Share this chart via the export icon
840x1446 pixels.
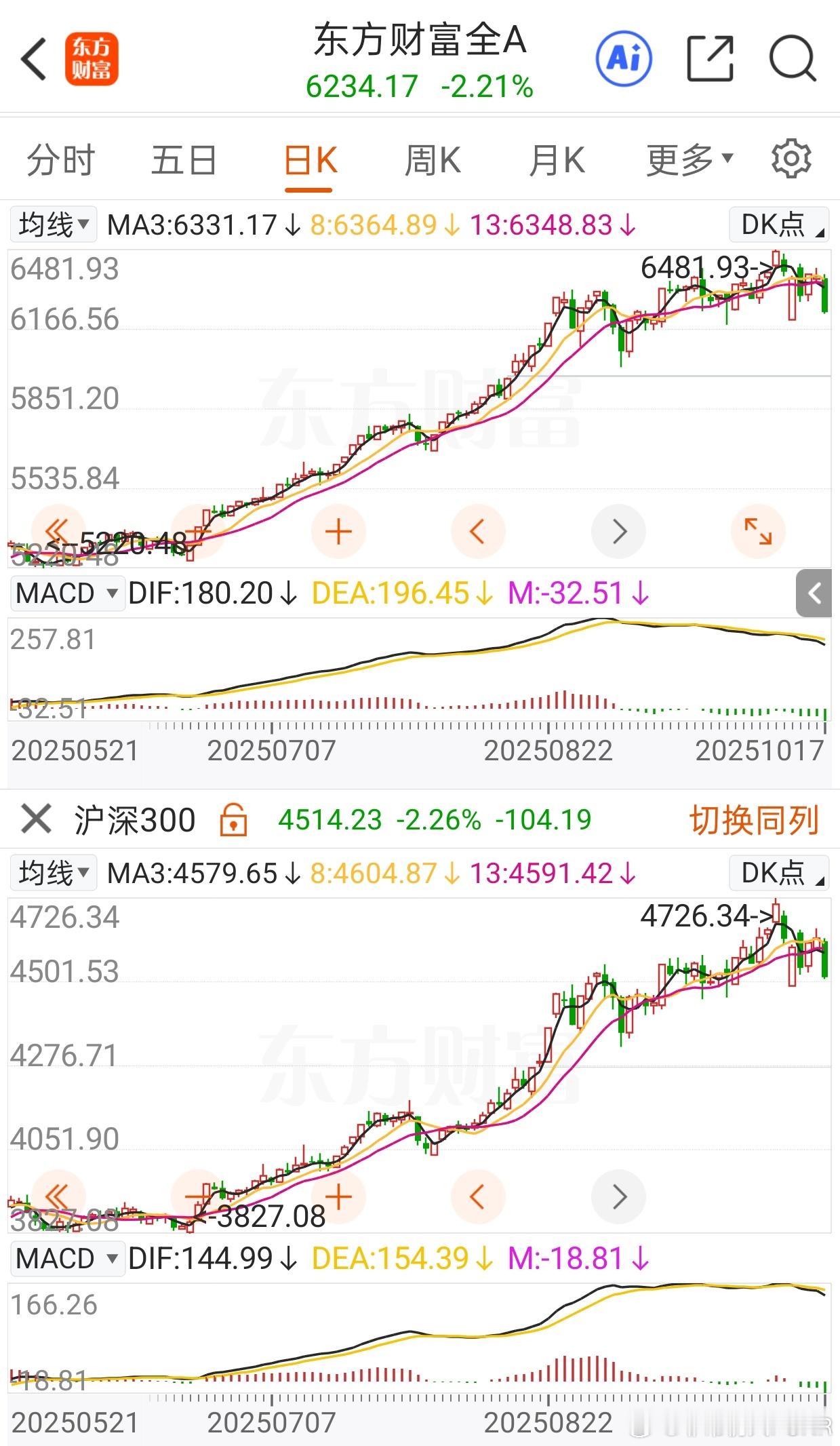pos(710,60)
